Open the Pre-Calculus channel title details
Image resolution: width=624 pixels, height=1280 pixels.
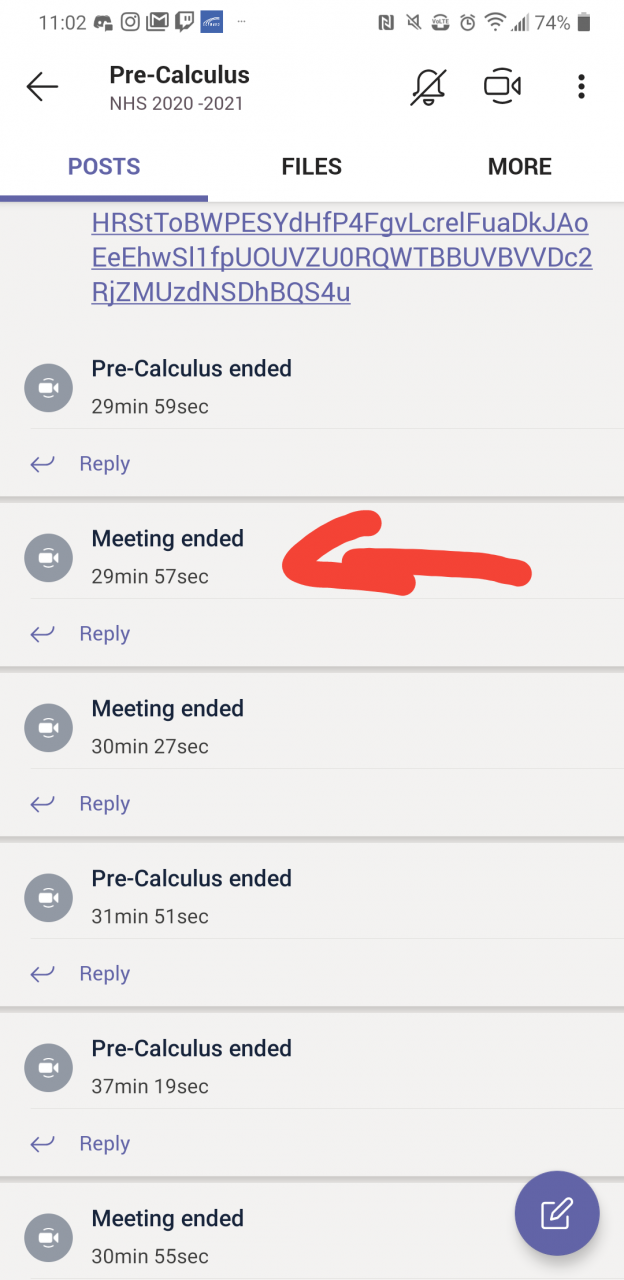coord(180,87)
